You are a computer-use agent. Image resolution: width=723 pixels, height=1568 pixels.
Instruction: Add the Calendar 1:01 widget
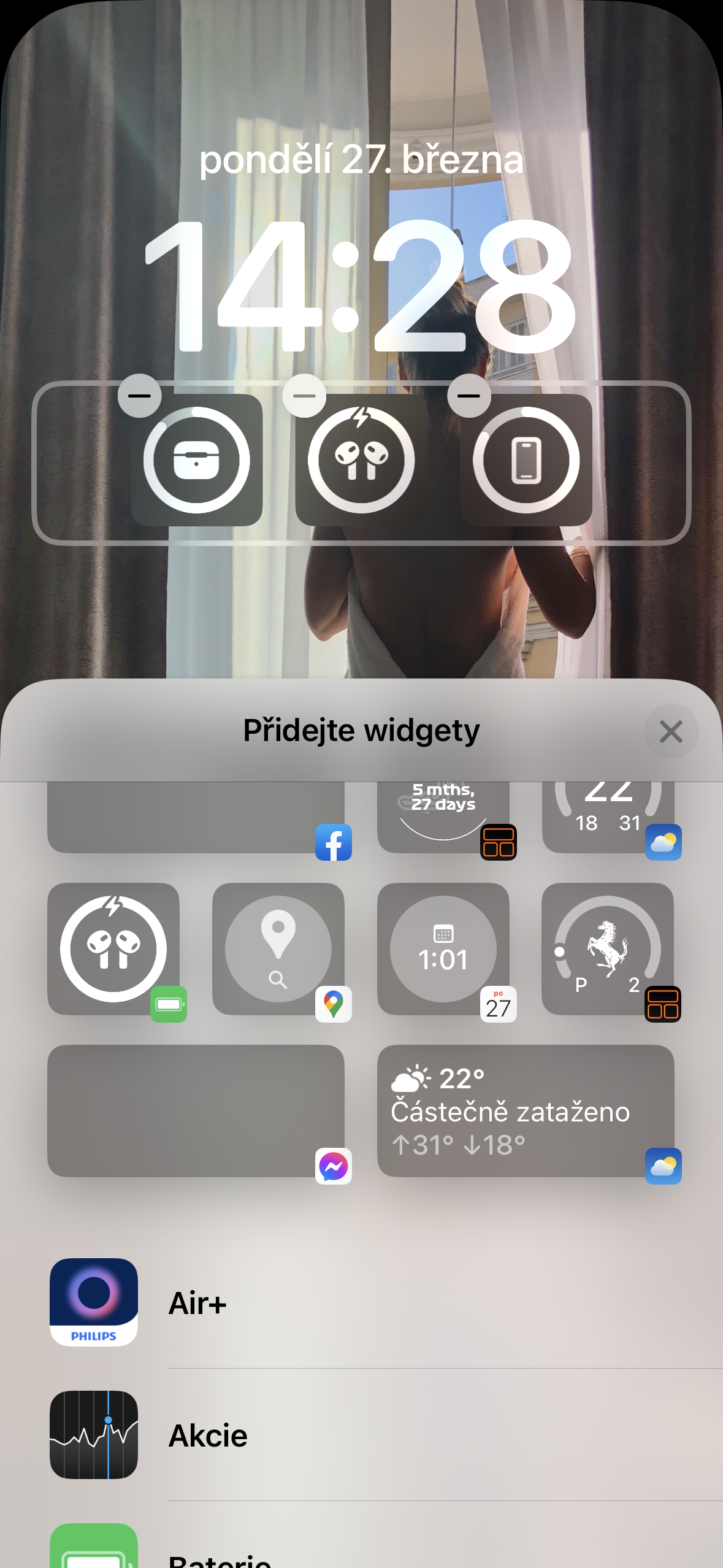pos(443,948)
